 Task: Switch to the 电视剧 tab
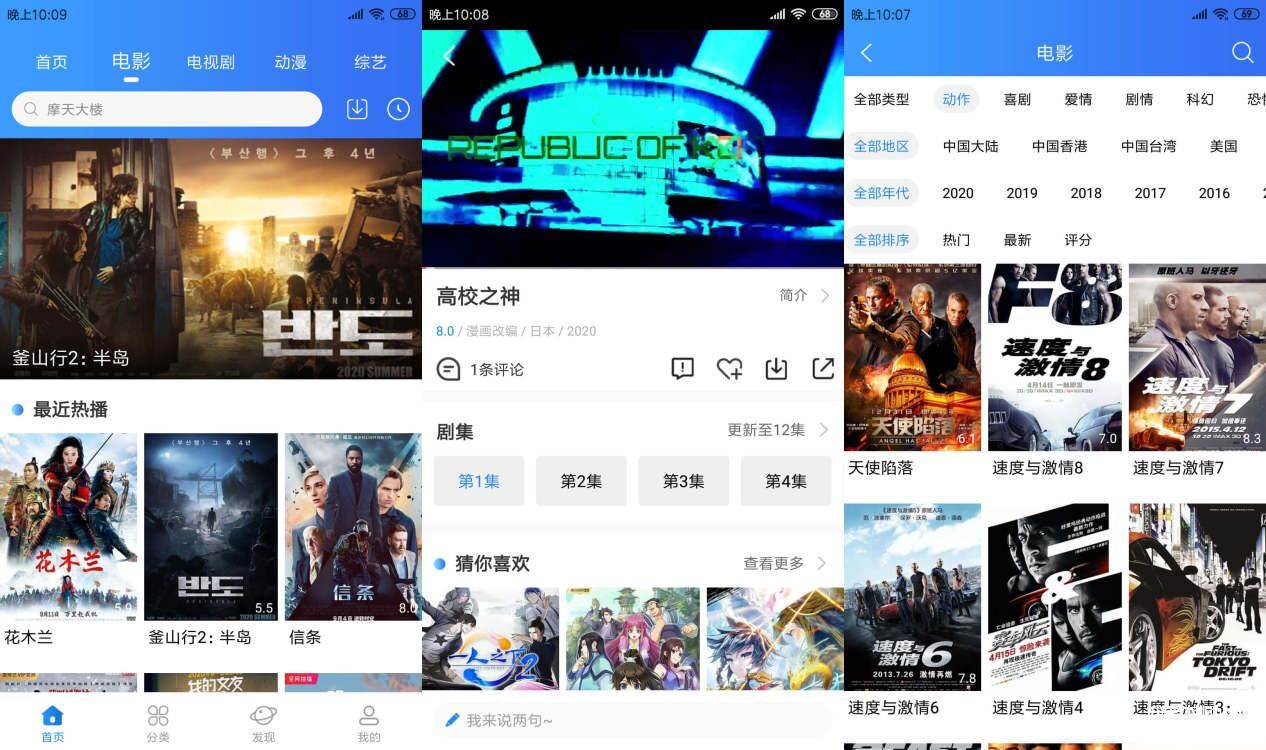210,62
